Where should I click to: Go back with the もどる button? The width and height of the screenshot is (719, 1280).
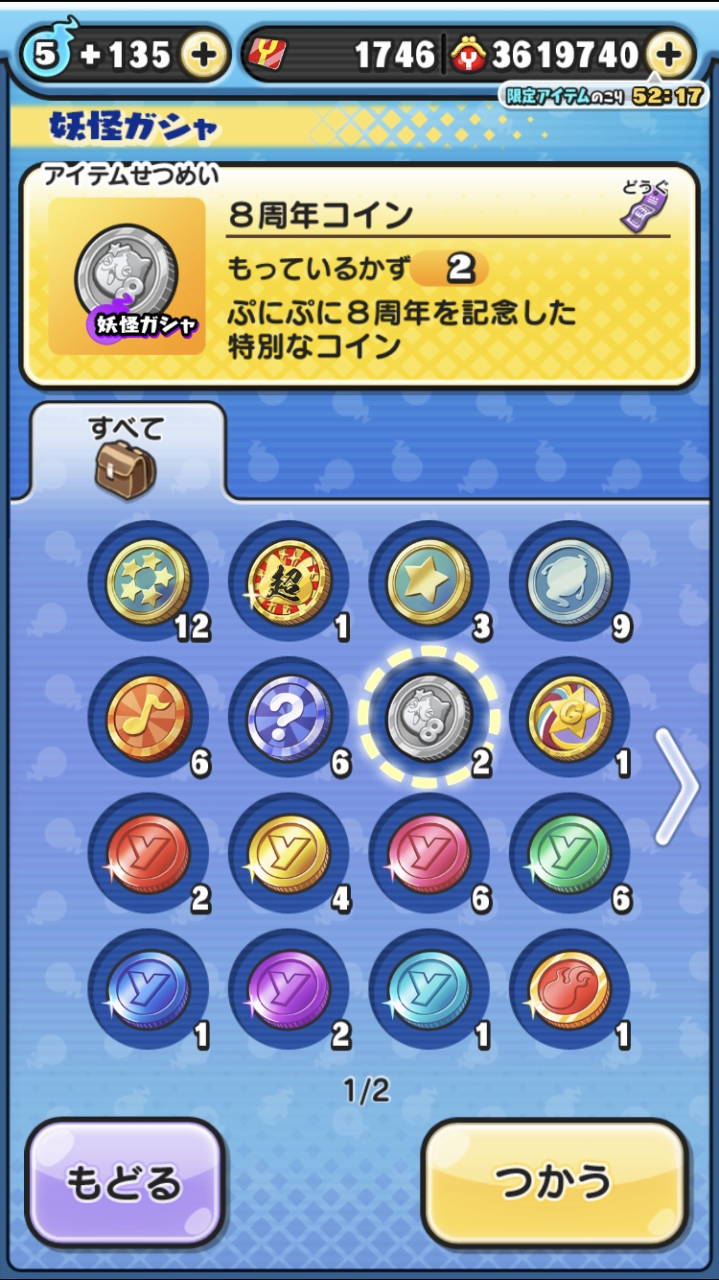[124, 1183]
